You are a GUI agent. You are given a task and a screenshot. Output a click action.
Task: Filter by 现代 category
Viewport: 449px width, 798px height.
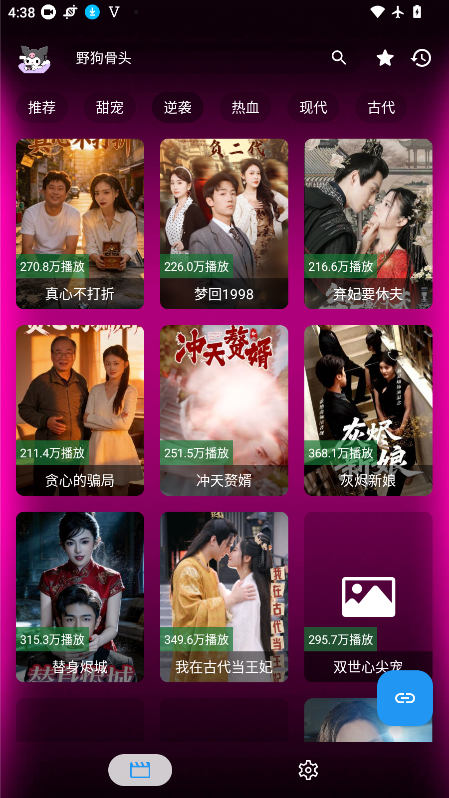pyautogui.click(x=313, y=107)
